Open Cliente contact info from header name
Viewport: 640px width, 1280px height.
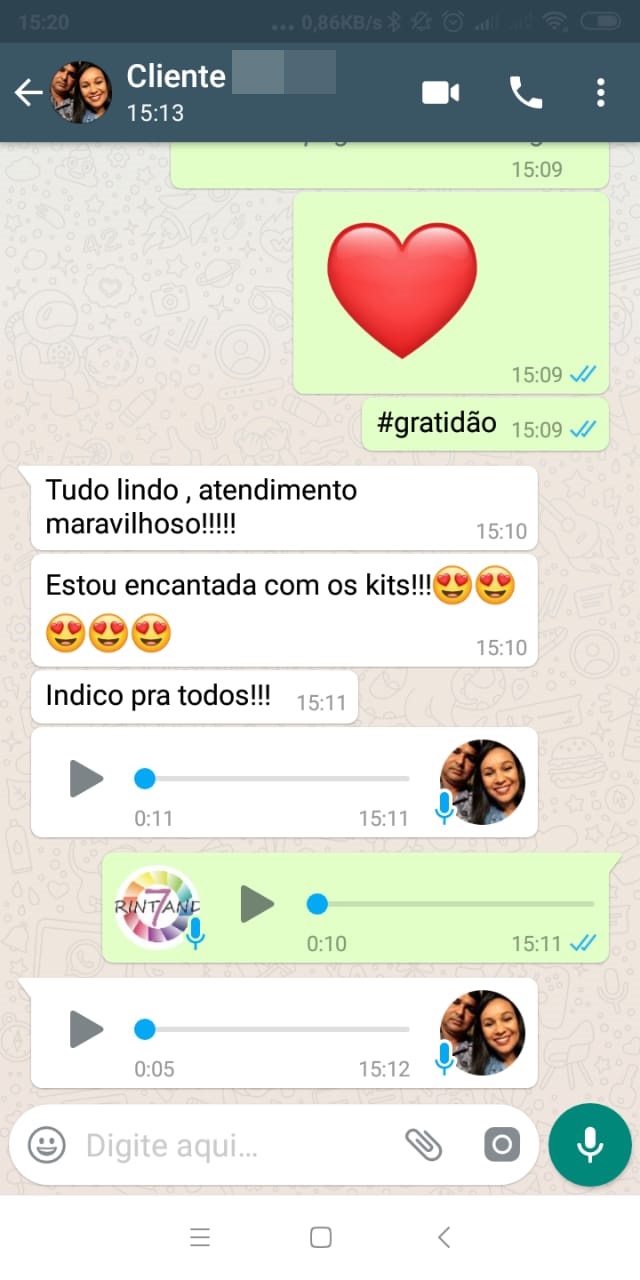(176, 77)
